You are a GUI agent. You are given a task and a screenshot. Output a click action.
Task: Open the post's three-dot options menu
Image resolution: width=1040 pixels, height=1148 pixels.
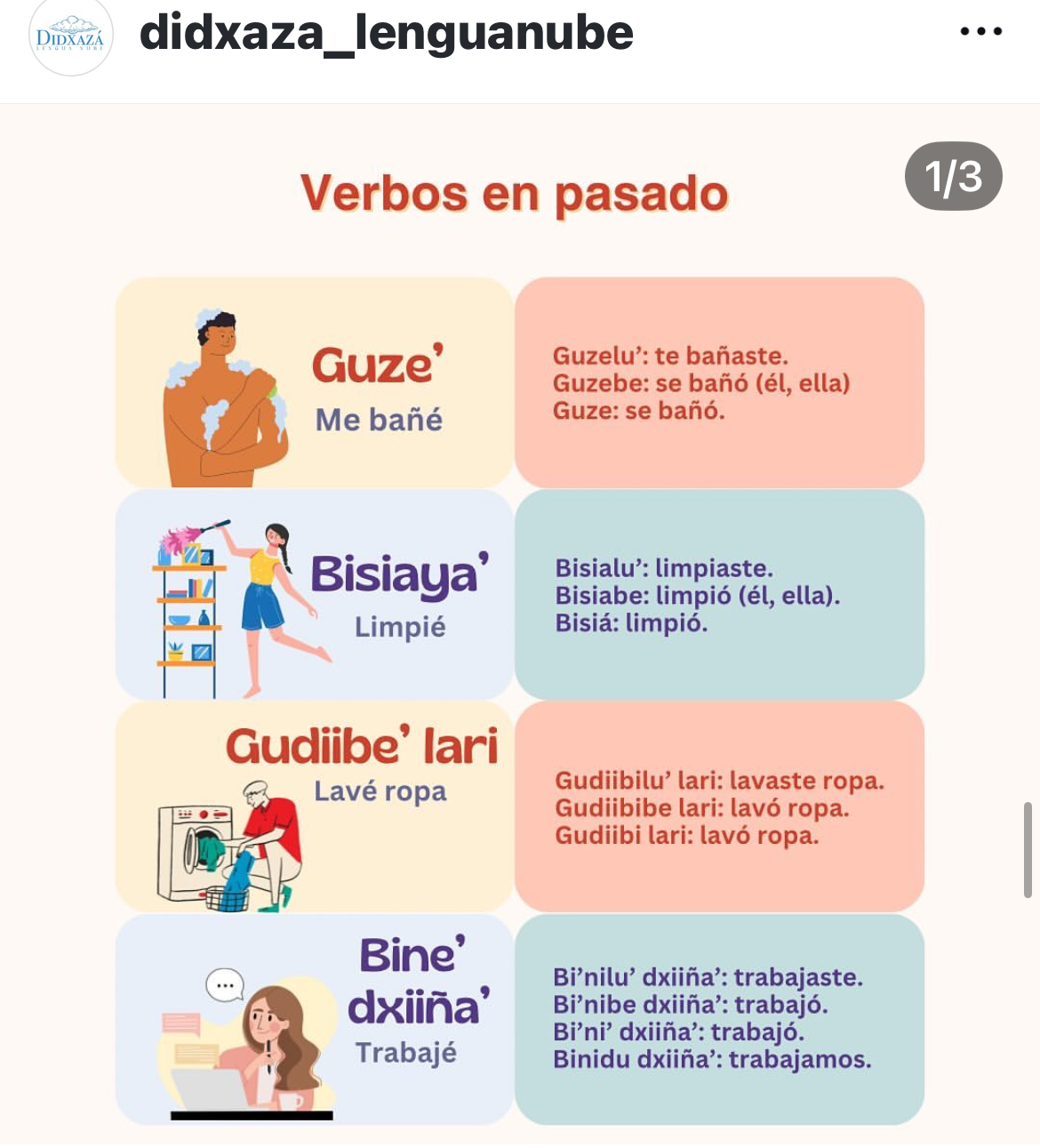tap(980, 32)
